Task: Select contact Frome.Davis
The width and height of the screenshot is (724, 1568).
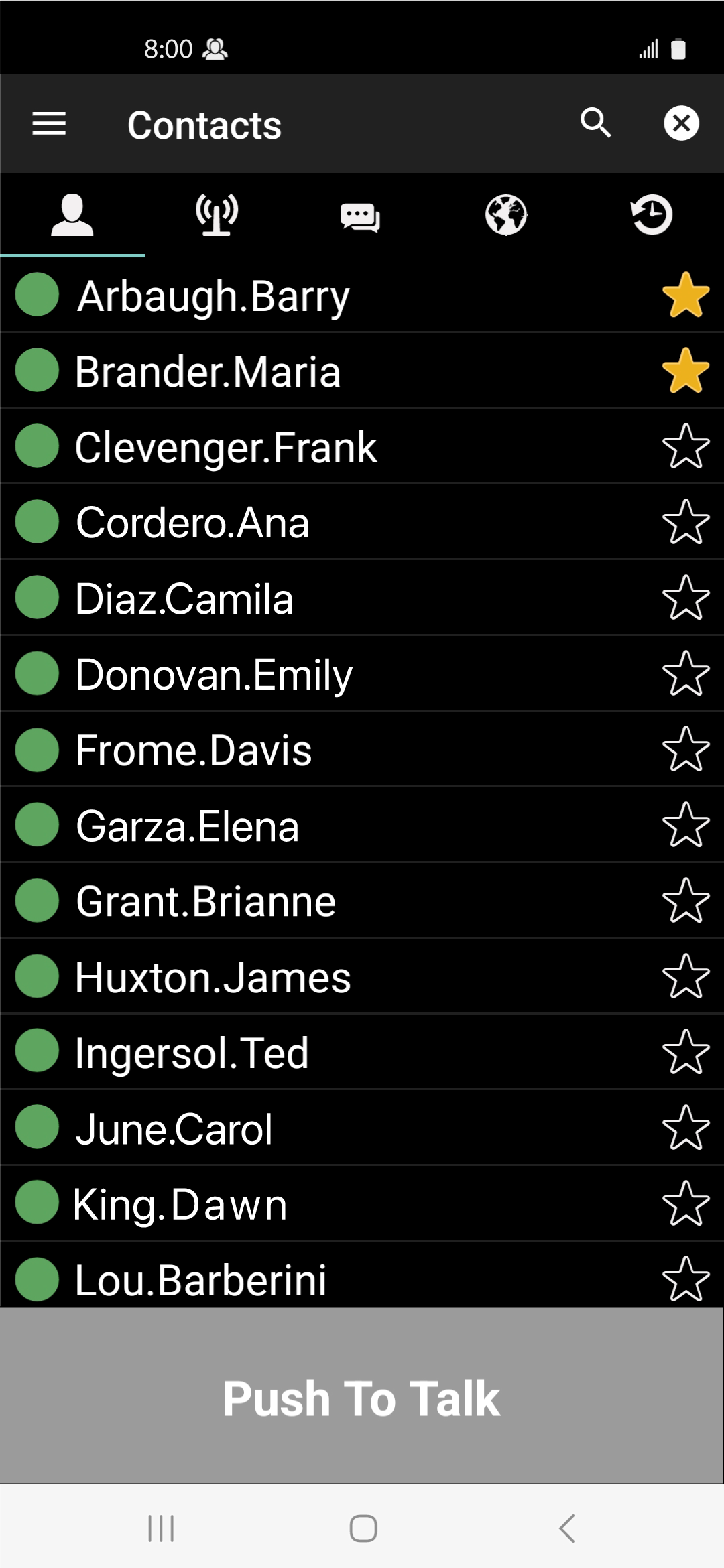Action: [x=362, y=749]
